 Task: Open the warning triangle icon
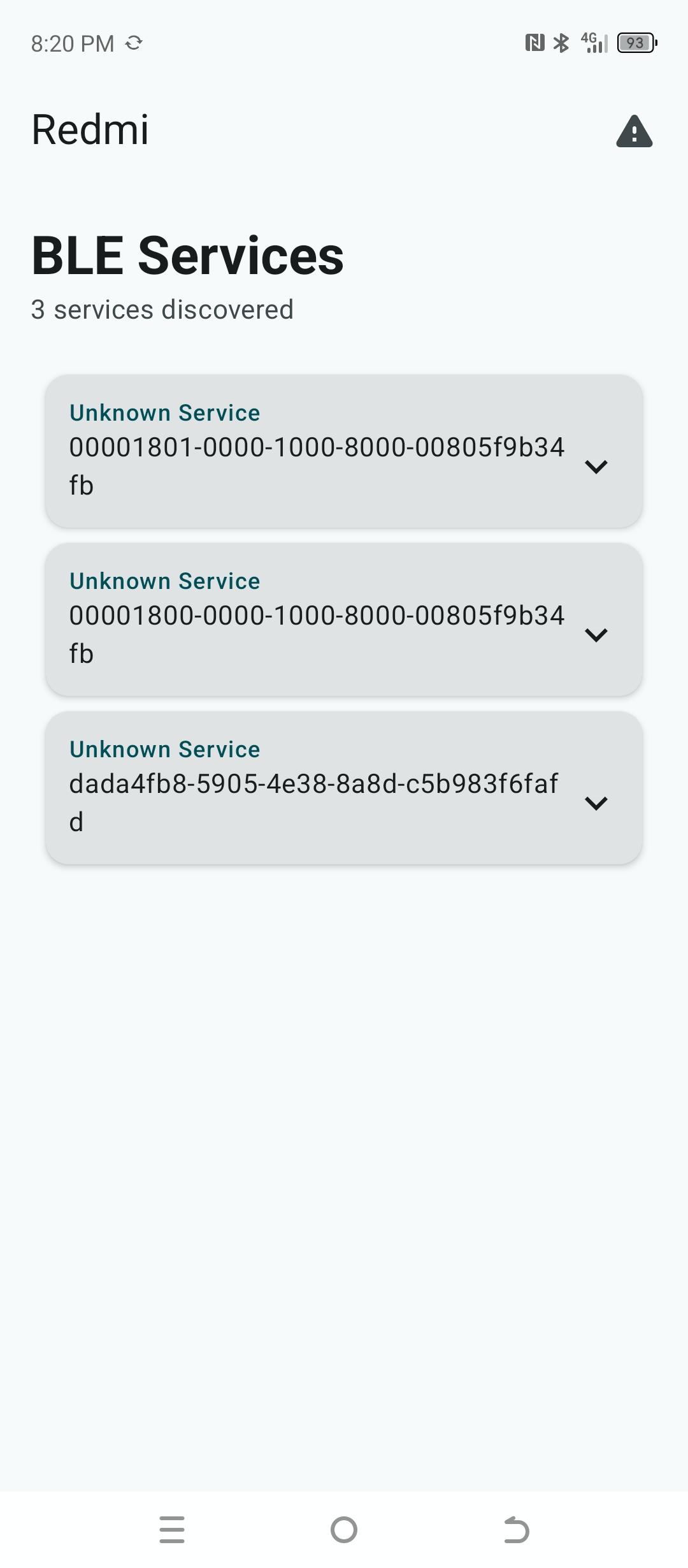[634, 131]
